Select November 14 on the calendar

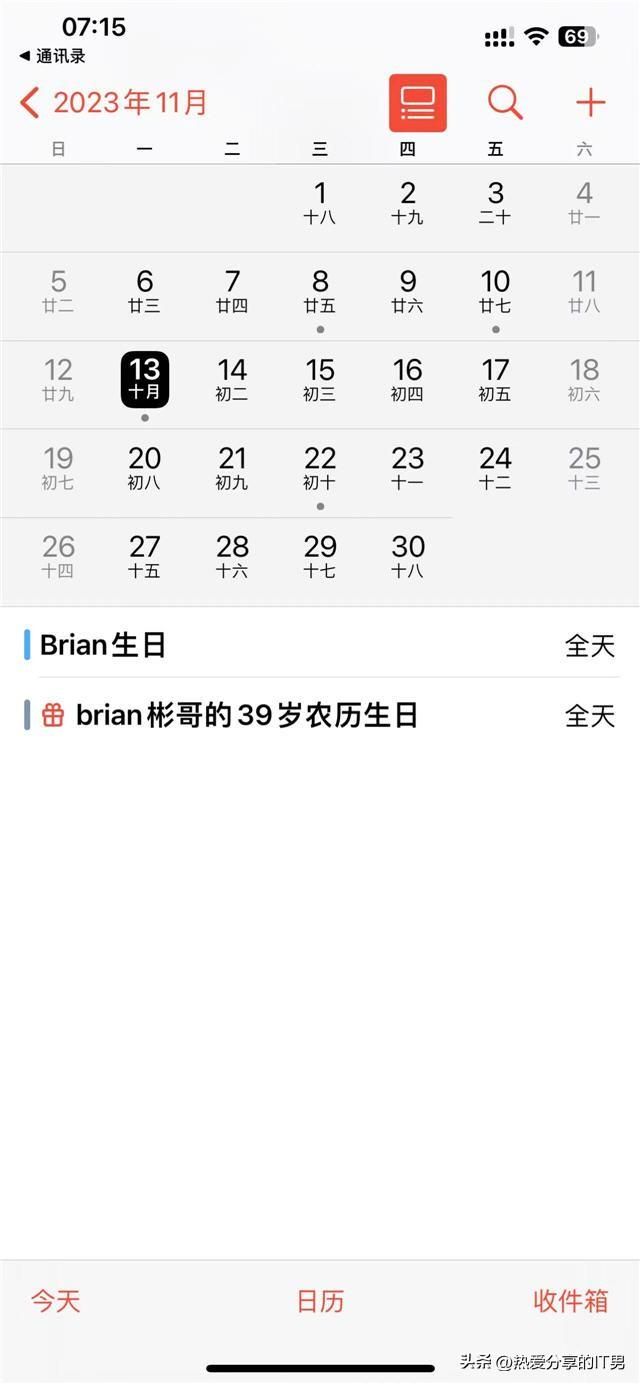[x=232, y=380]
